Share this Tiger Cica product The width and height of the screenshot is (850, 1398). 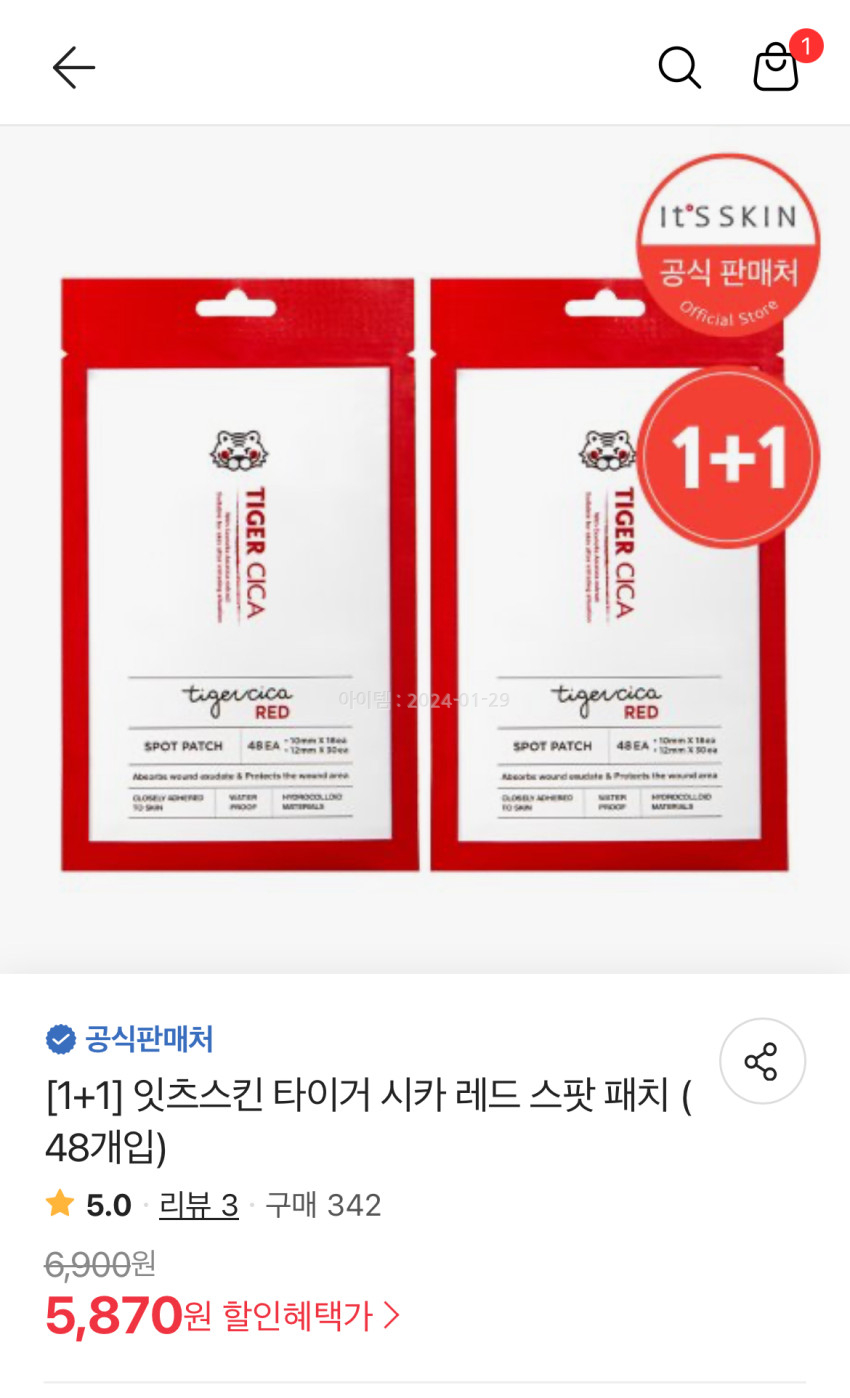pyautogui.click(x=762, y=1061)
